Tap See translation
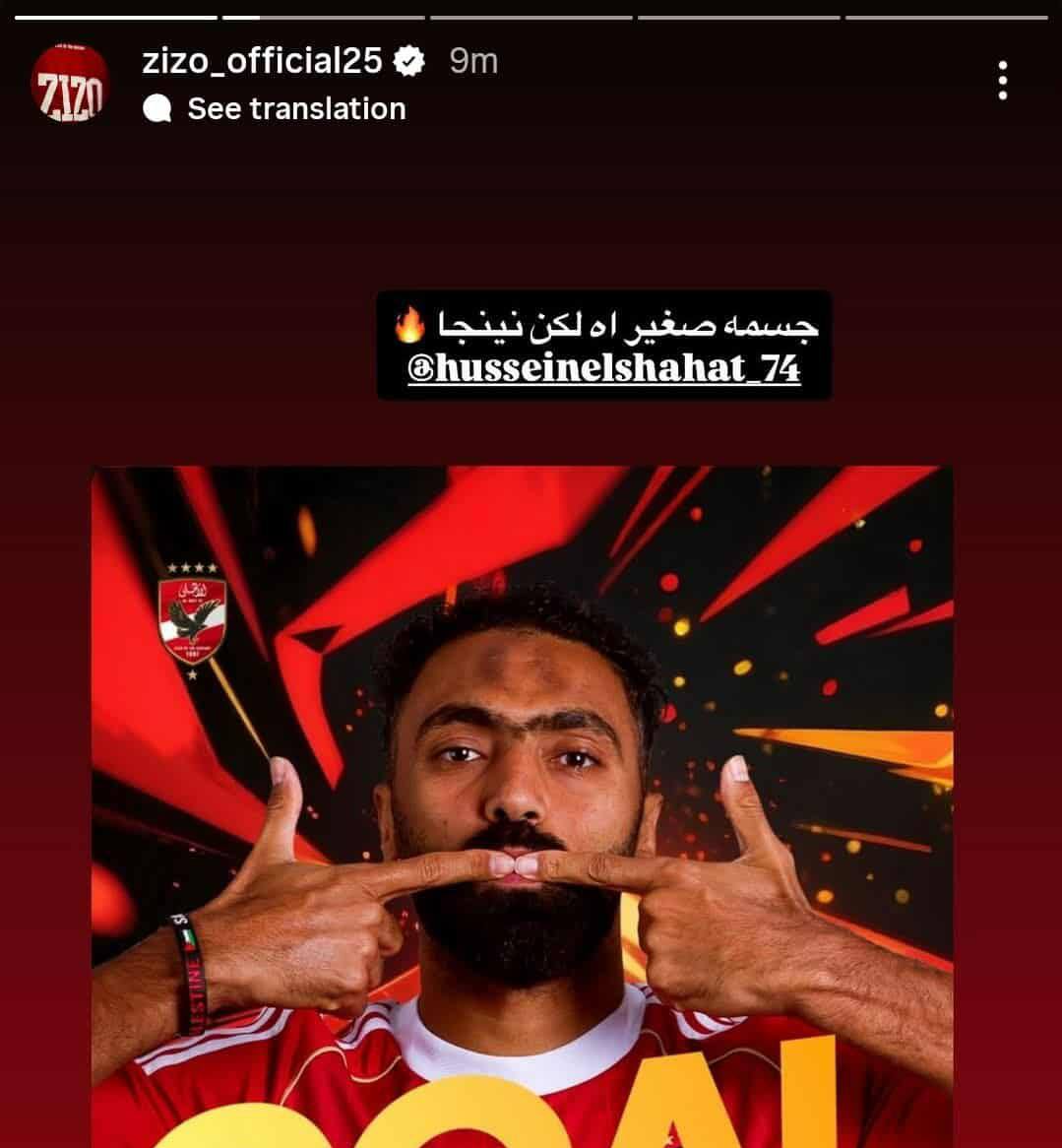This screenshot has height=1148, width=1062. 295,108
